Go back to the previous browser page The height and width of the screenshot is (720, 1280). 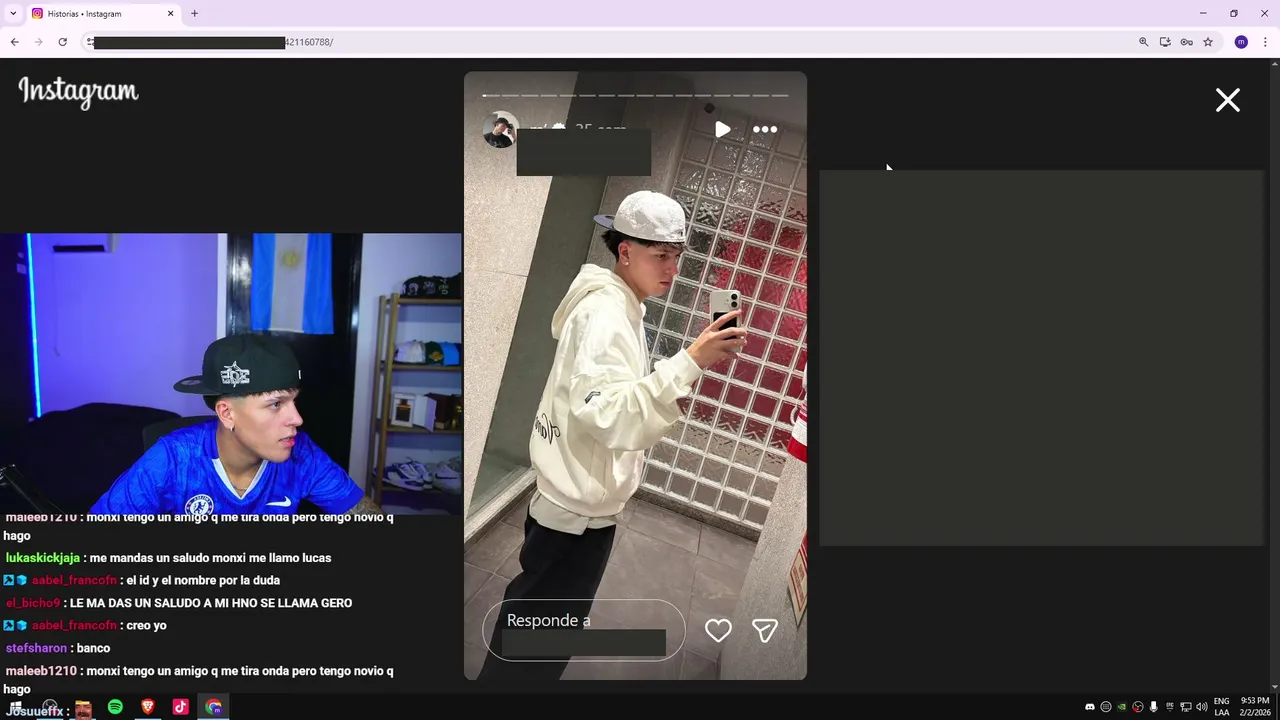coord(14,42)
